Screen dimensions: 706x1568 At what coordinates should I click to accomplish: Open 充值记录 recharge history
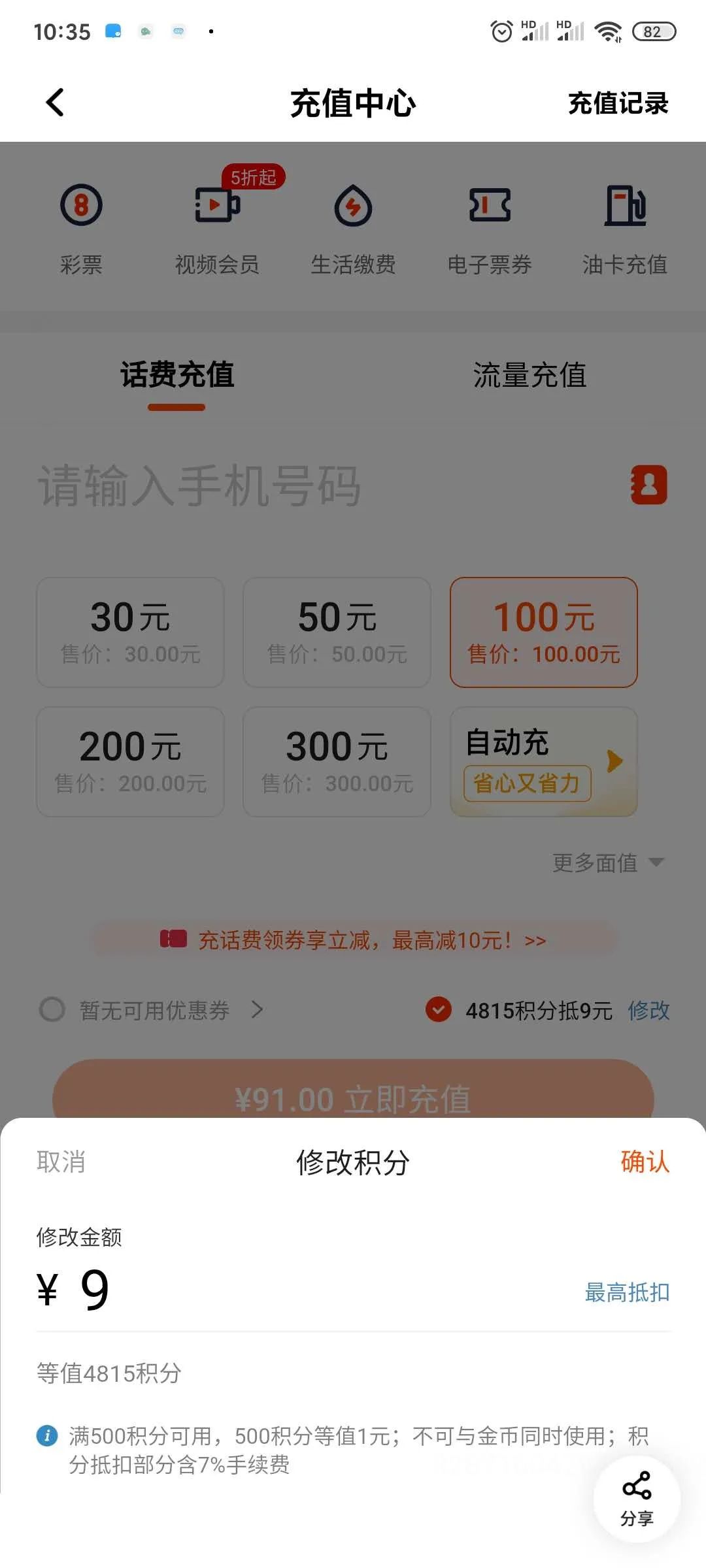coord(618,103)
